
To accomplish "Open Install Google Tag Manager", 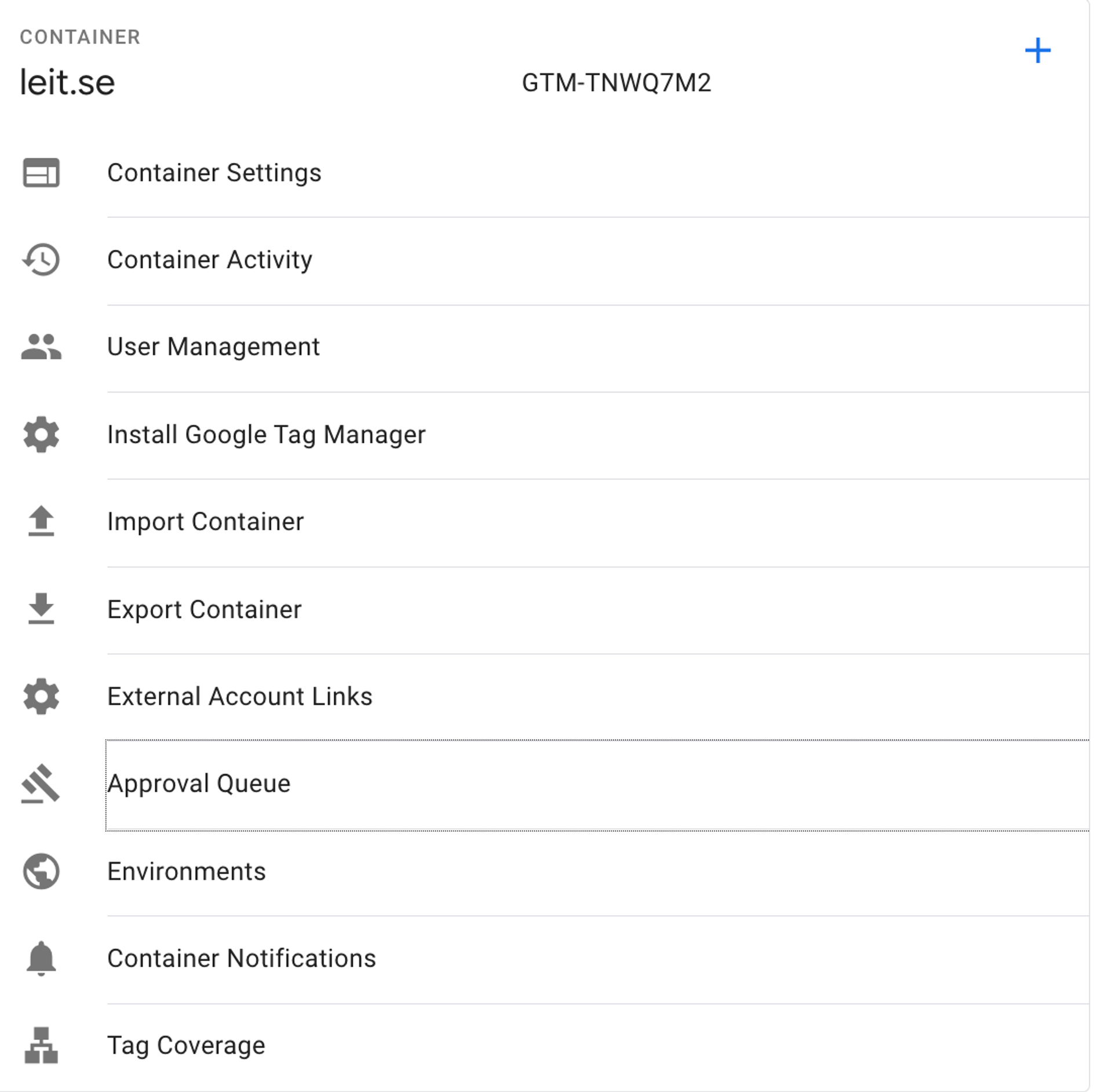I will click(x=266, y=435).
